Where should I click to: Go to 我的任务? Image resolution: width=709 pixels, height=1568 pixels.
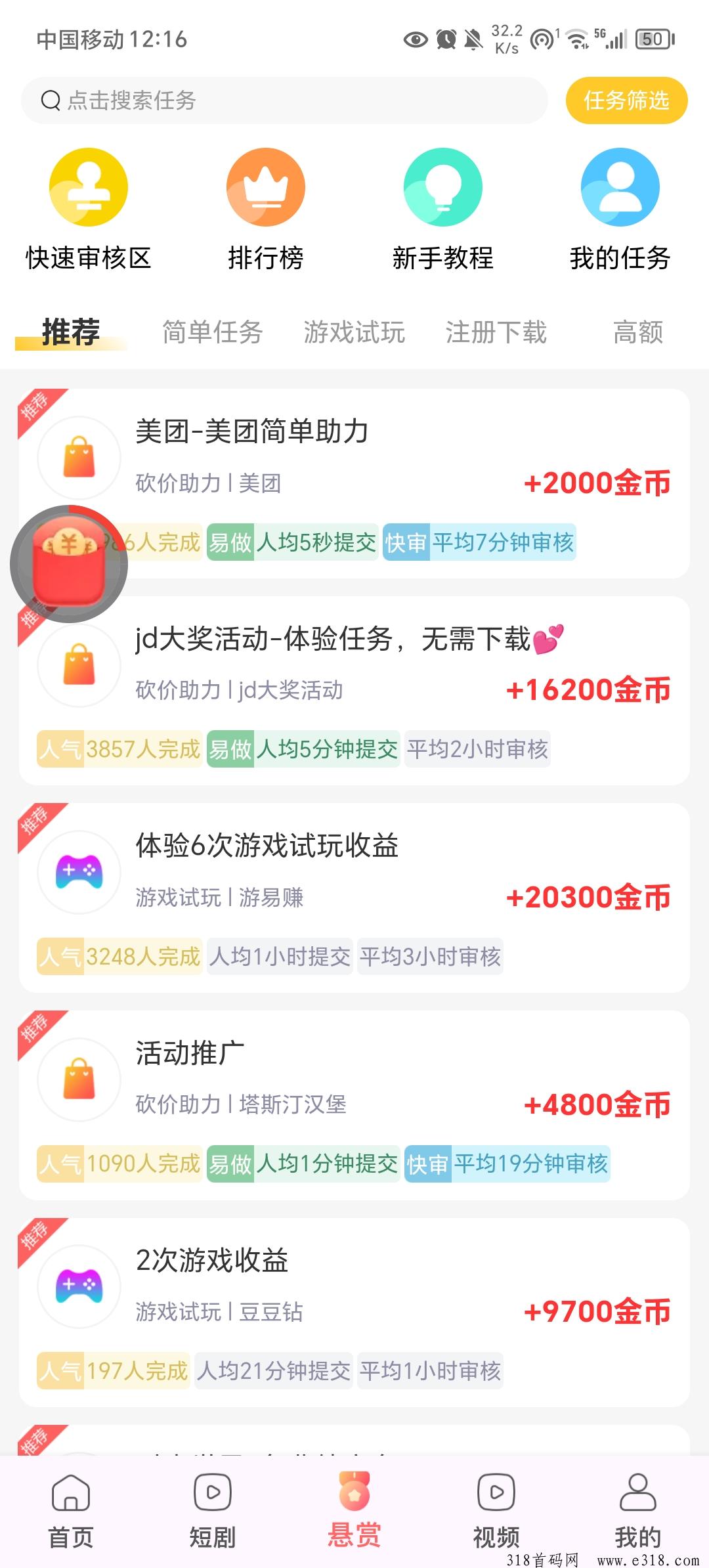[x=620, y=210]
